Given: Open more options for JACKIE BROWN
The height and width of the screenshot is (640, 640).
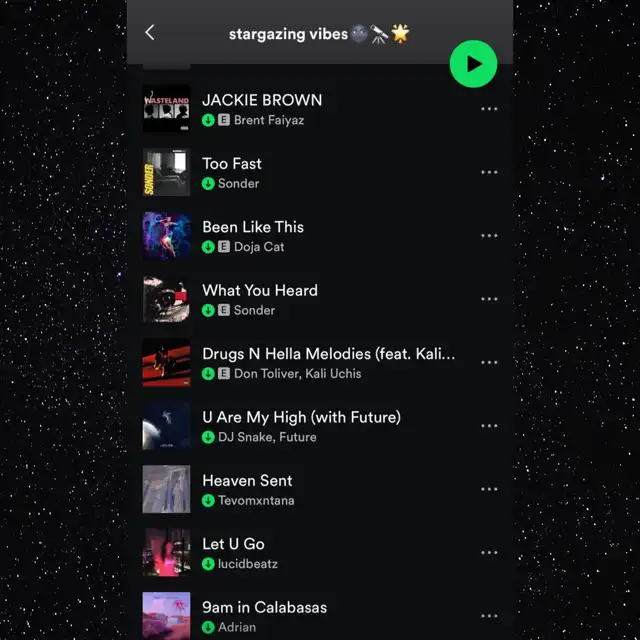Looking at the screenshot, I should 489,109.
